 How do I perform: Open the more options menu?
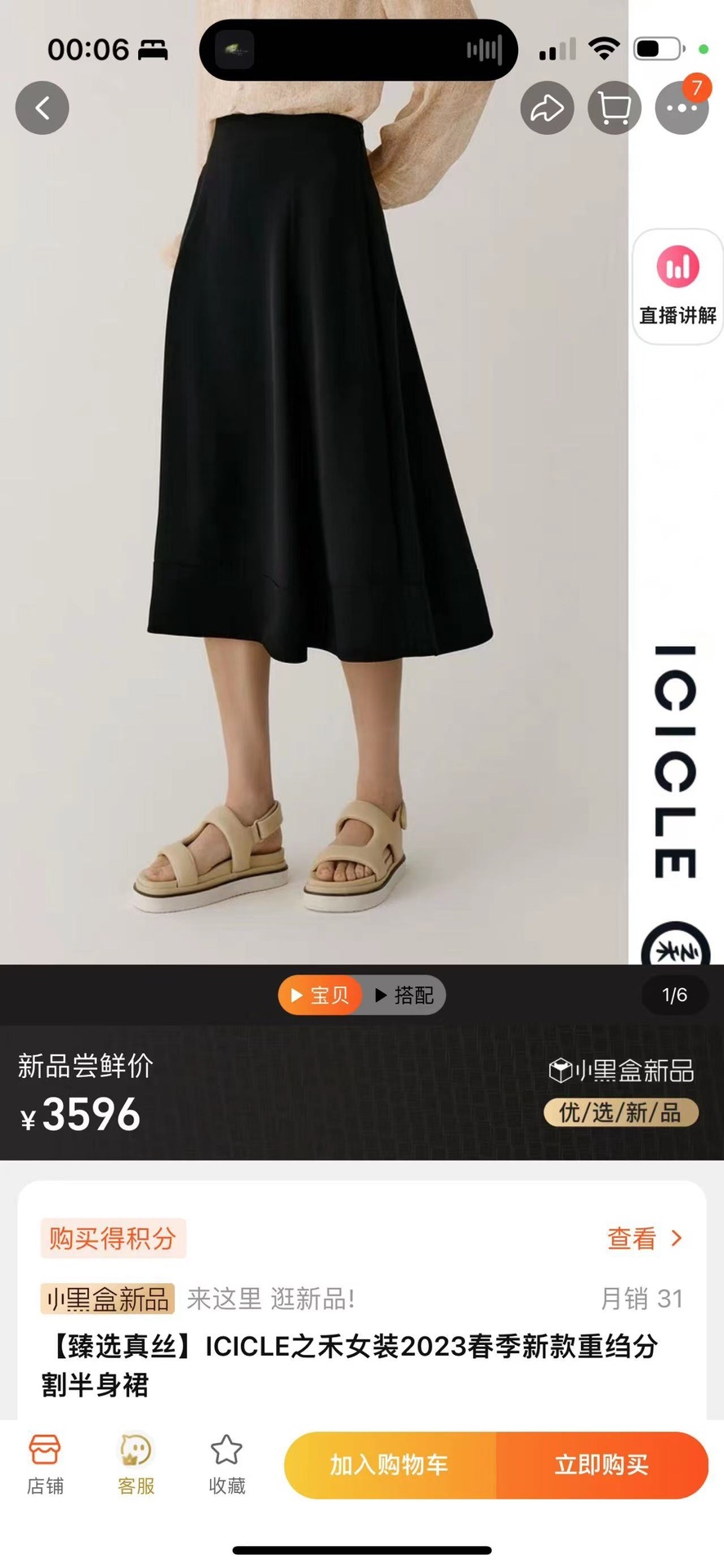pyautogui.click(x=682, y=108)
